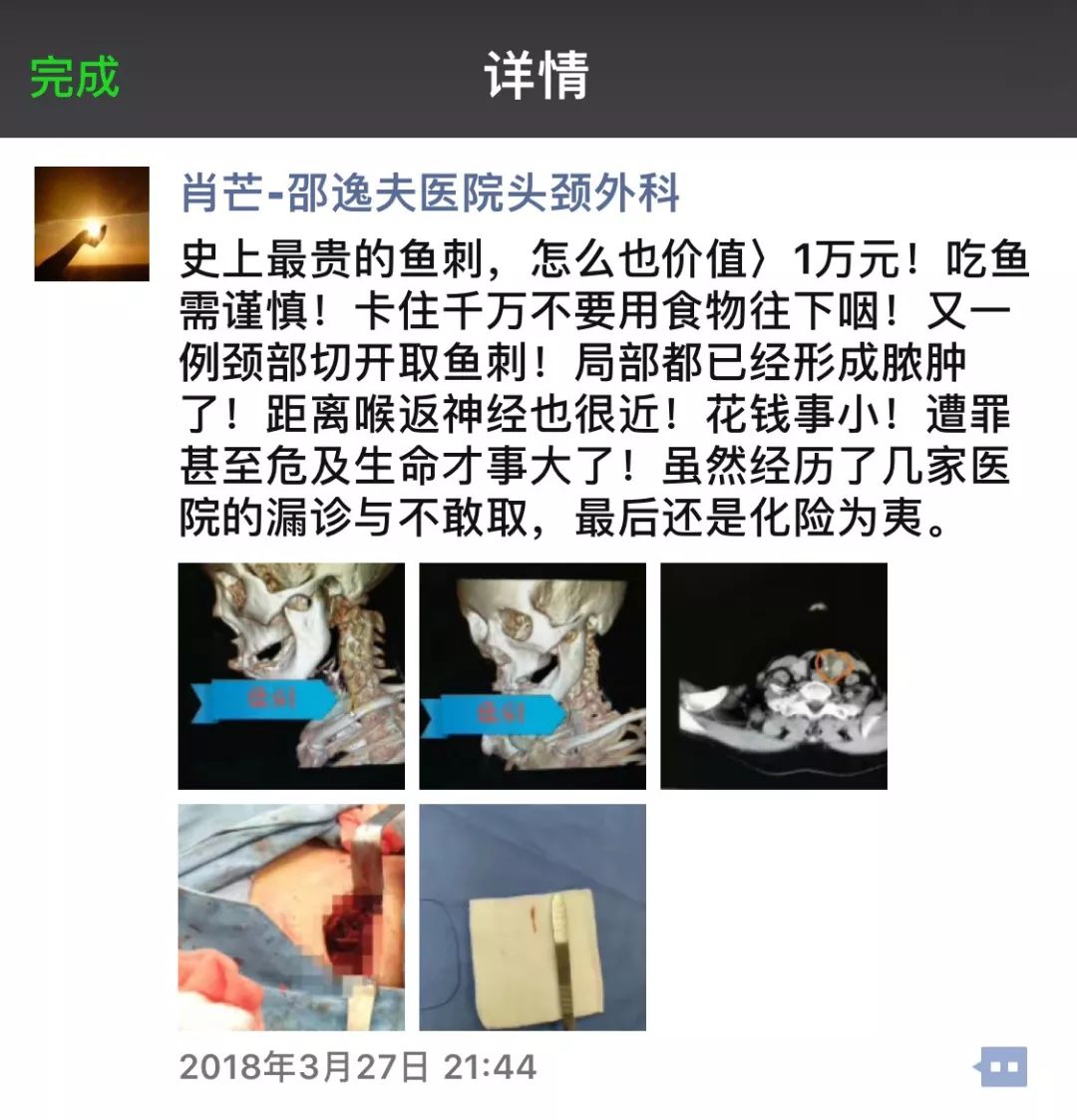Open the first 3D skull CT image
Screen dimensions: 1077x1120
(291, 675)
